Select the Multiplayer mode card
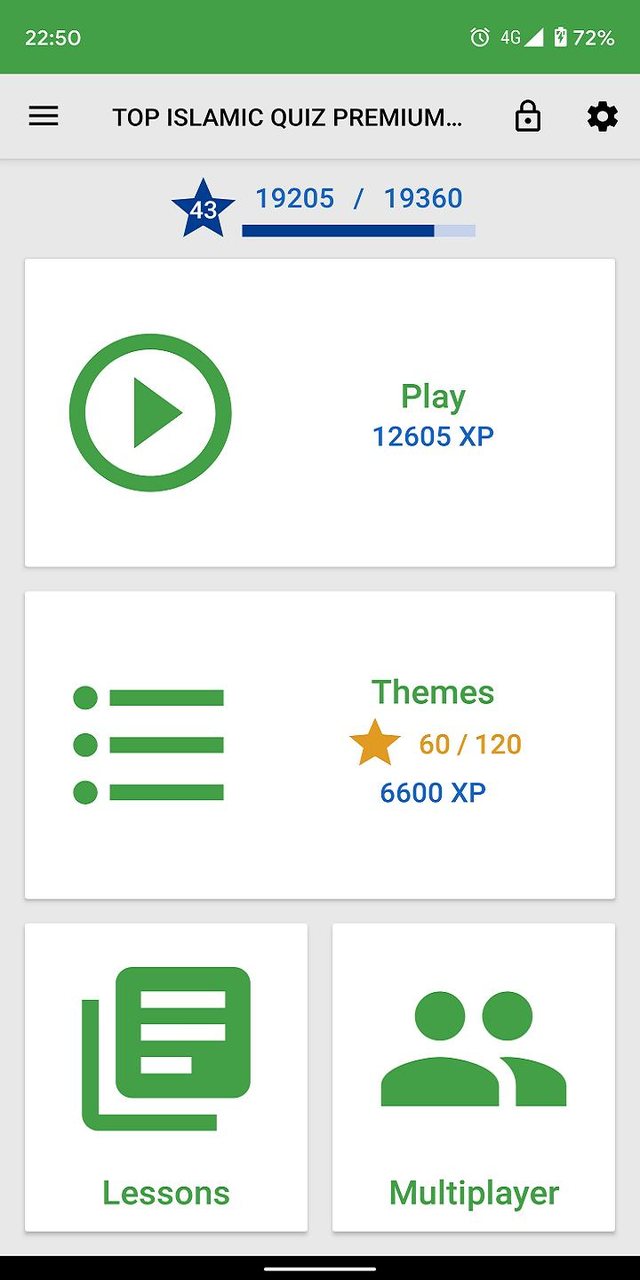This screenshot has width=640, height=1280. (474, 1077)
